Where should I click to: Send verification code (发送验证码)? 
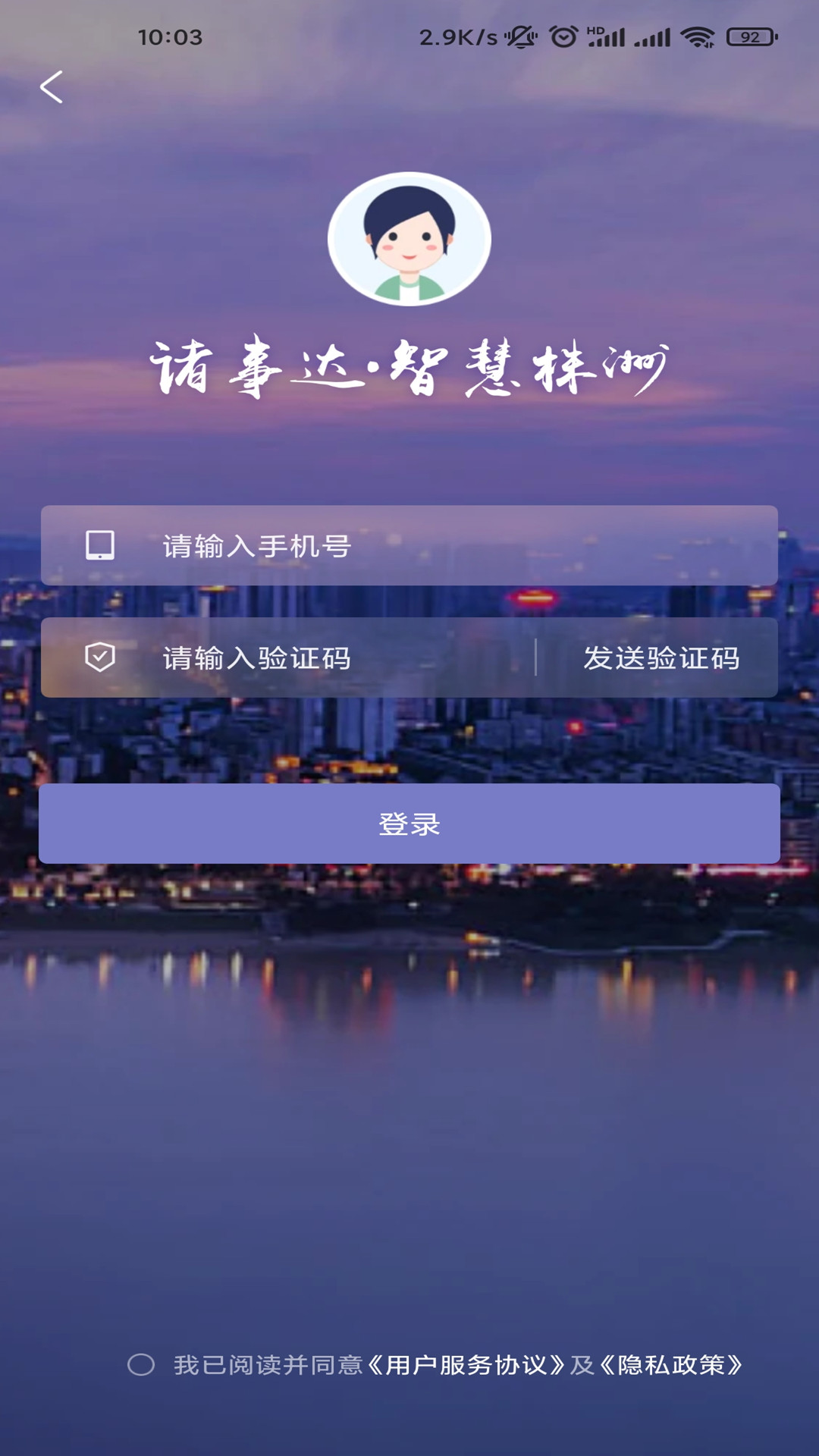661,658
